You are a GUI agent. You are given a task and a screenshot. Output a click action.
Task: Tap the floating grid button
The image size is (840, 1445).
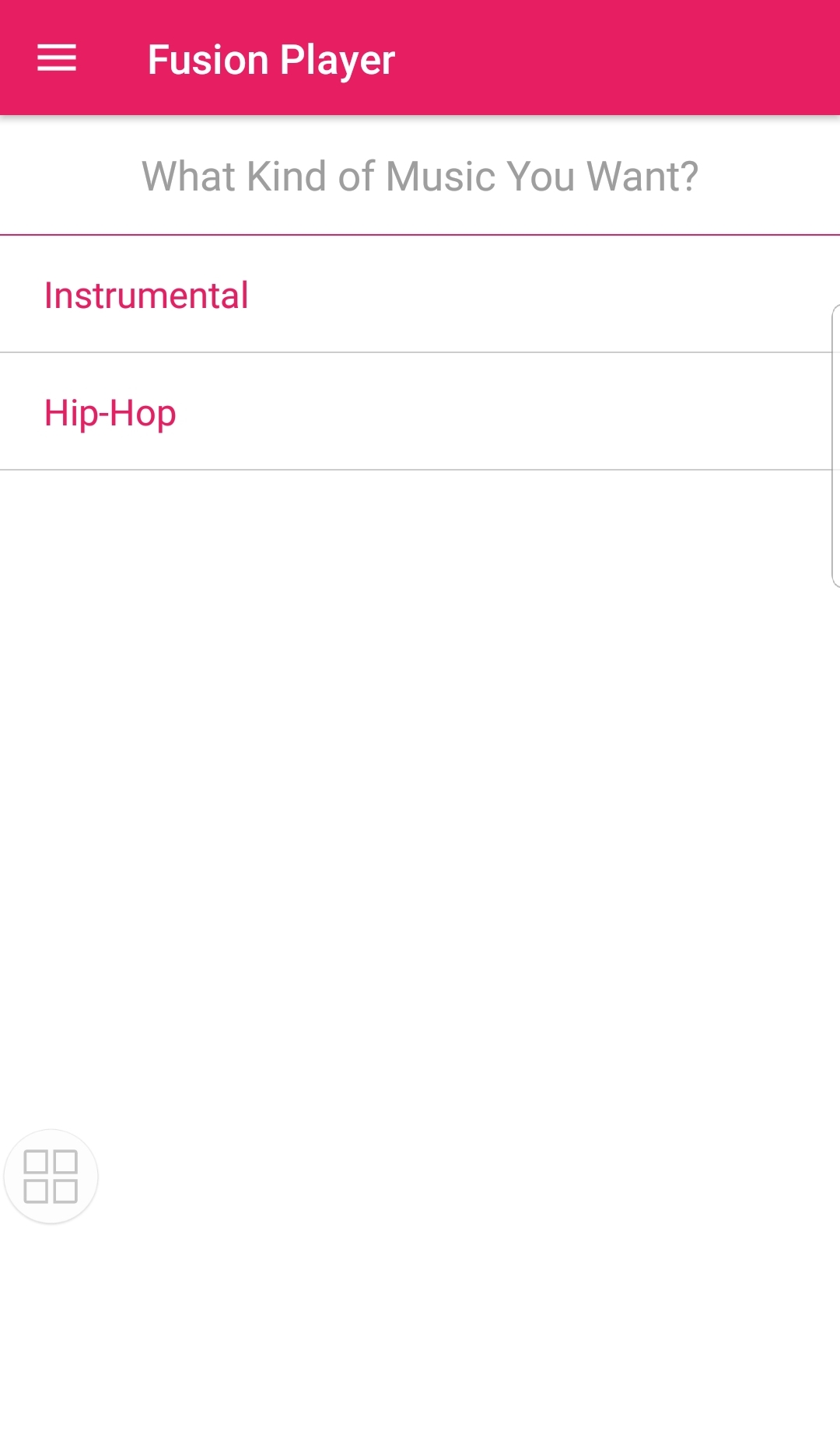(51, 1176)
